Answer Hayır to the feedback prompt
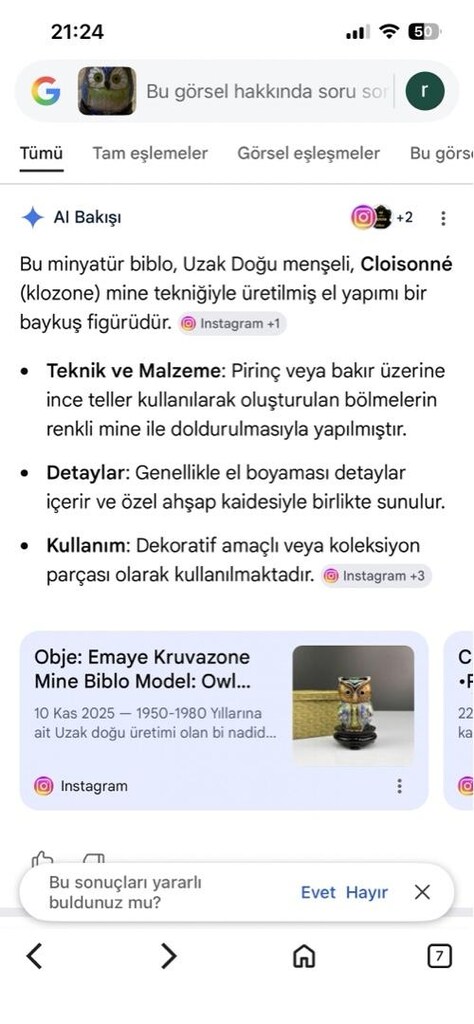The height and width of the screenshot is (1024, 474). [367, 893]
